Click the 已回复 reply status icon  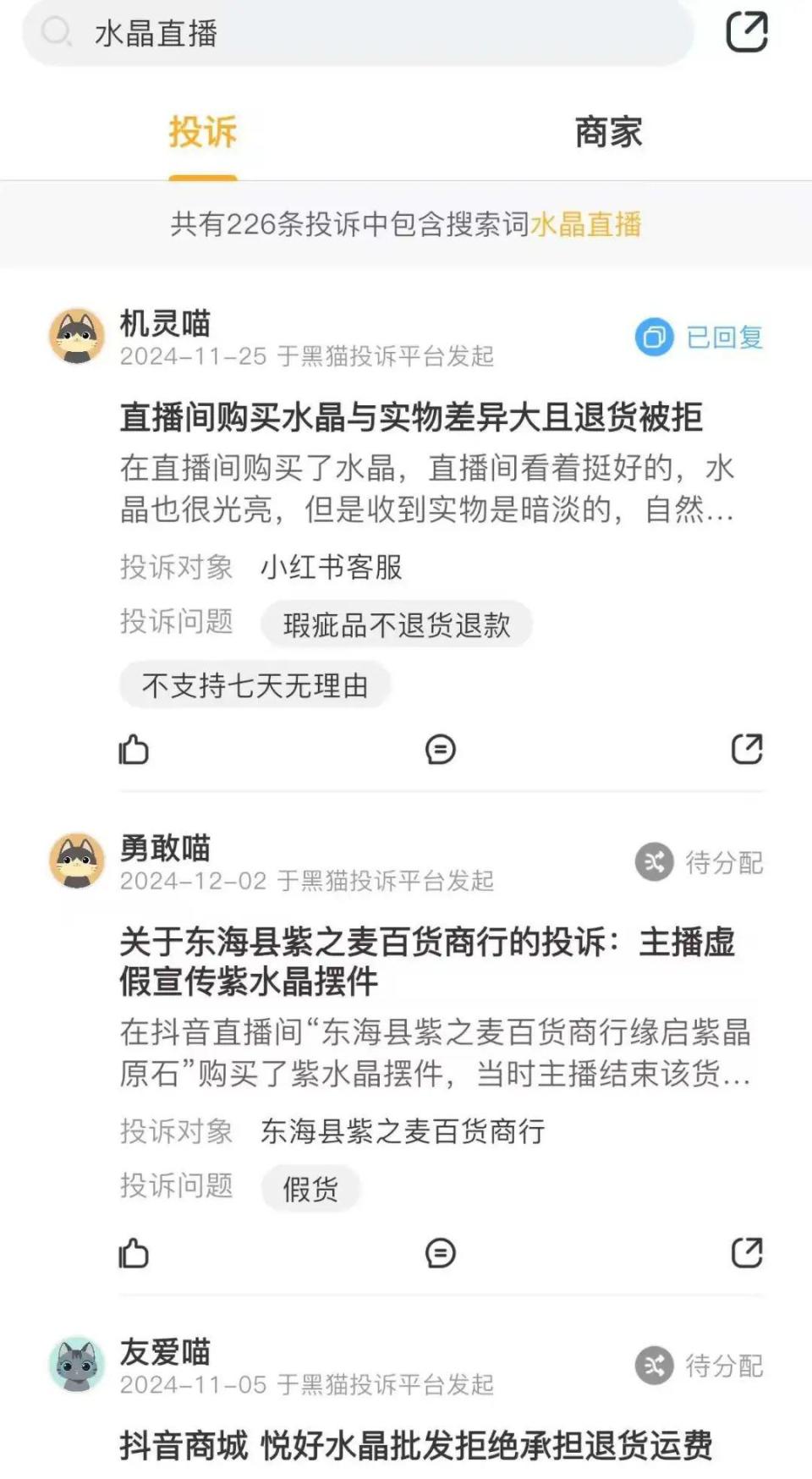pyautogui.click(x=653, y=338)
